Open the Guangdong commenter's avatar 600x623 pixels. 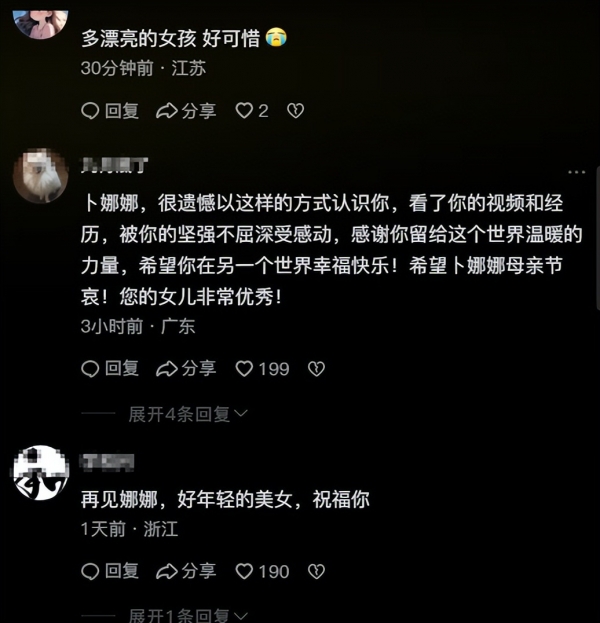pos(40,175)
